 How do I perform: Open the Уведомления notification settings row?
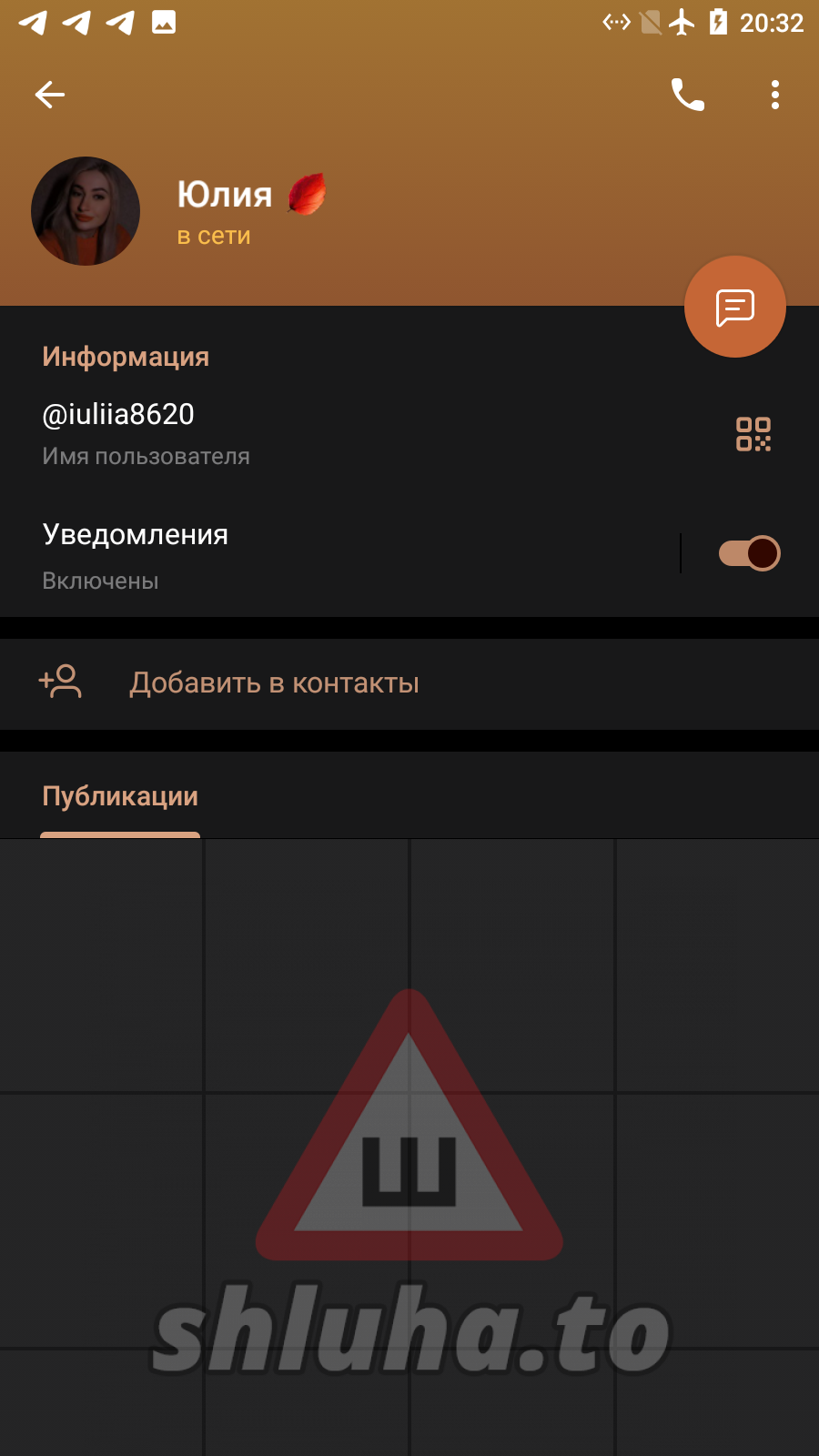(x=318, y=554)
